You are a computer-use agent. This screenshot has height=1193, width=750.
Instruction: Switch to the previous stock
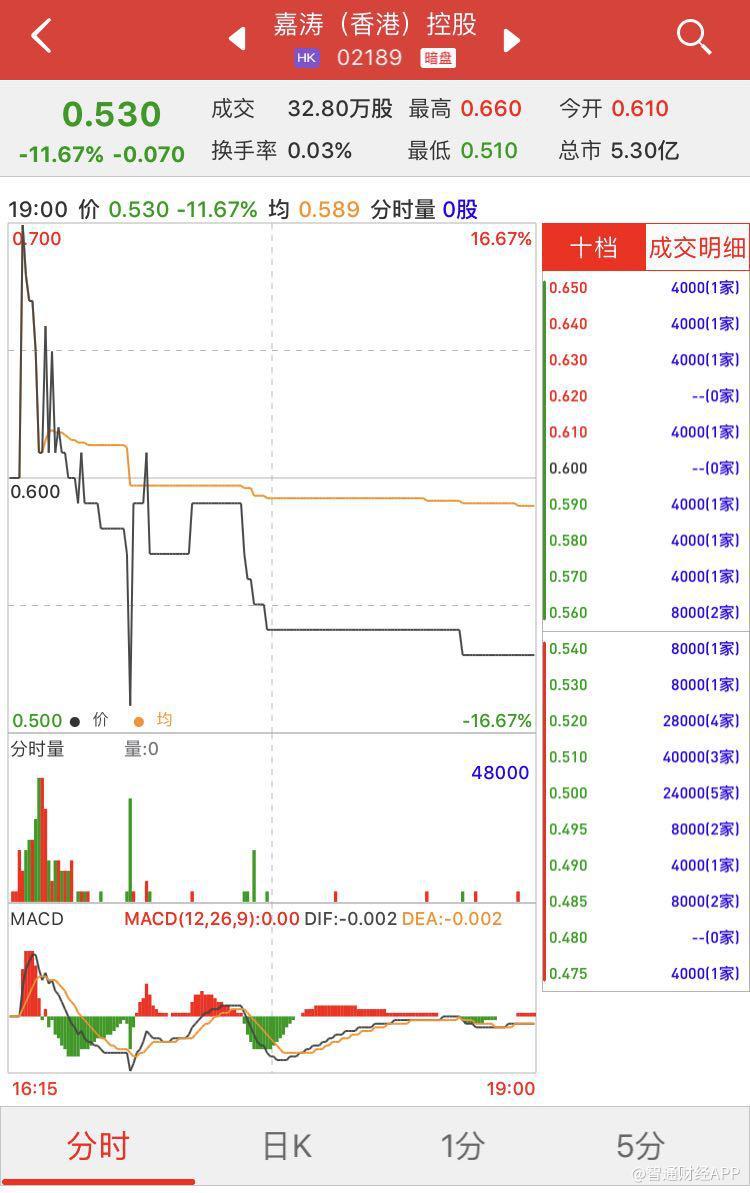238,39
